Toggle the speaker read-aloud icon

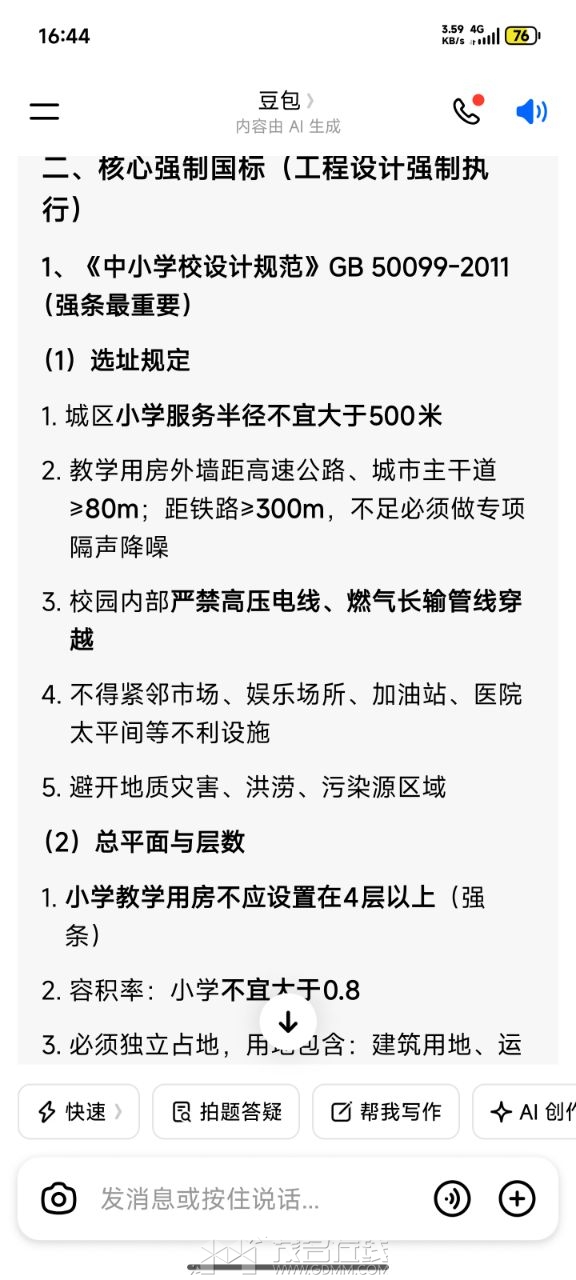pyautogui.click(x=531, y=111)
